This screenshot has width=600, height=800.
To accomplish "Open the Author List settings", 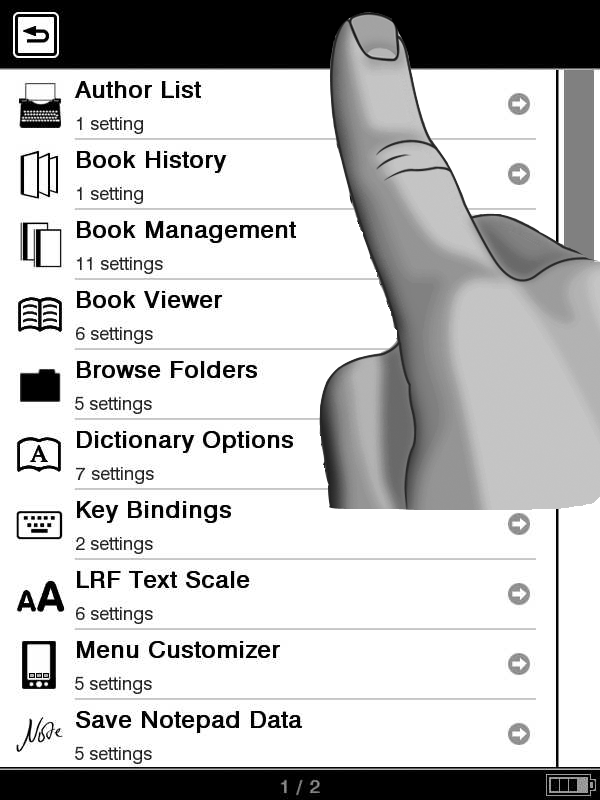I will point(138,104).
